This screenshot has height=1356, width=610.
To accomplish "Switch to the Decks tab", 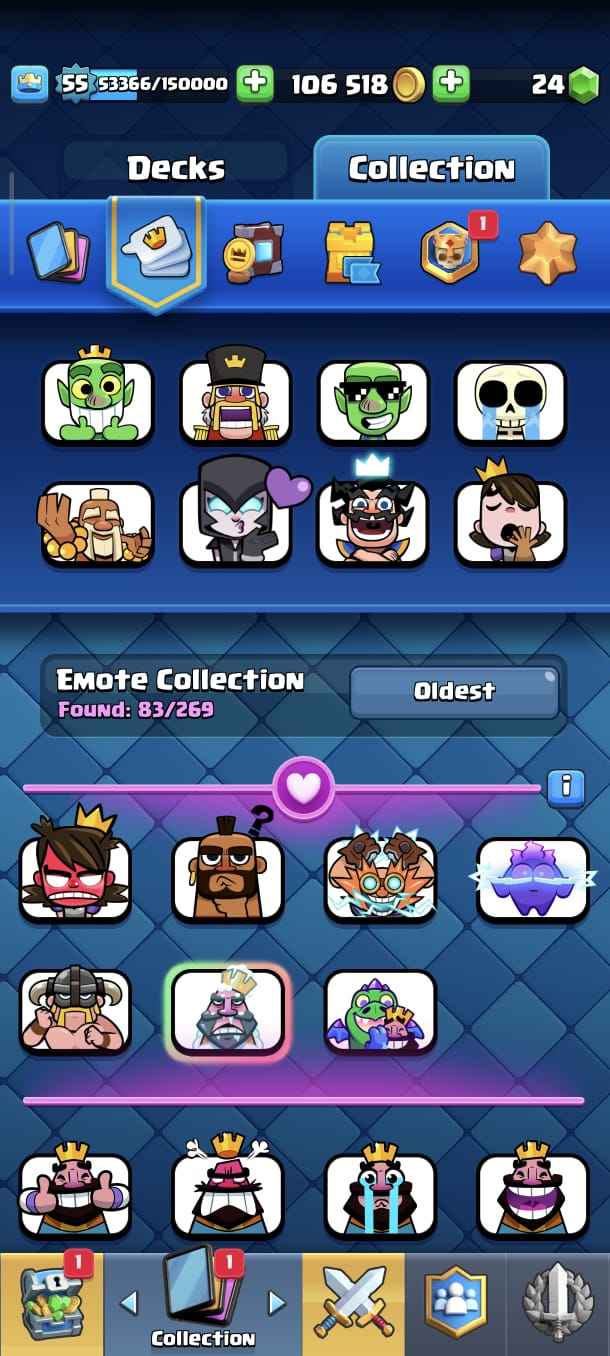I will tap(176, 168).
